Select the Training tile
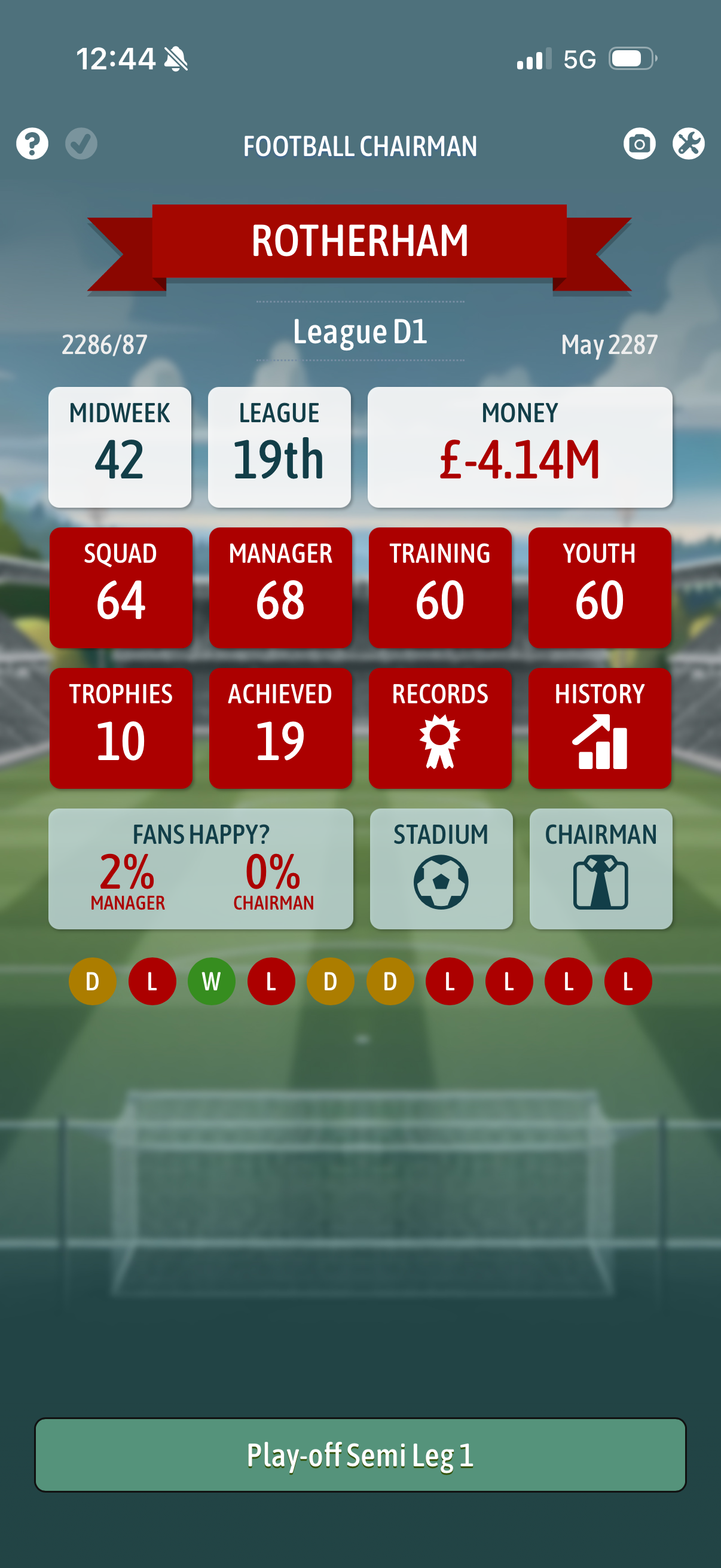This screenshot has height=1568, width=721. pos(440,587)
